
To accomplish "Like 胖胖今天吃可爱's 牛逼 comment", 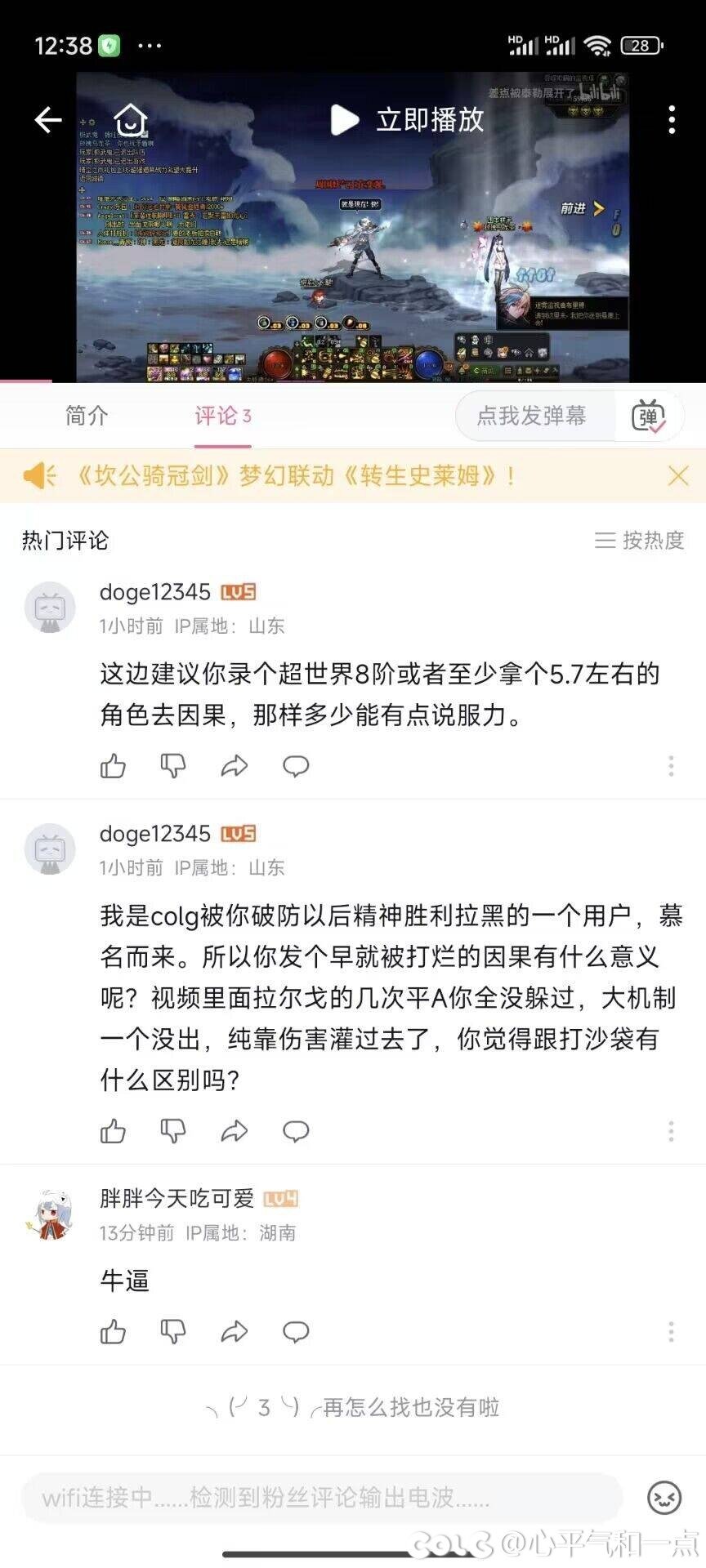I will tap(112, 1331).
